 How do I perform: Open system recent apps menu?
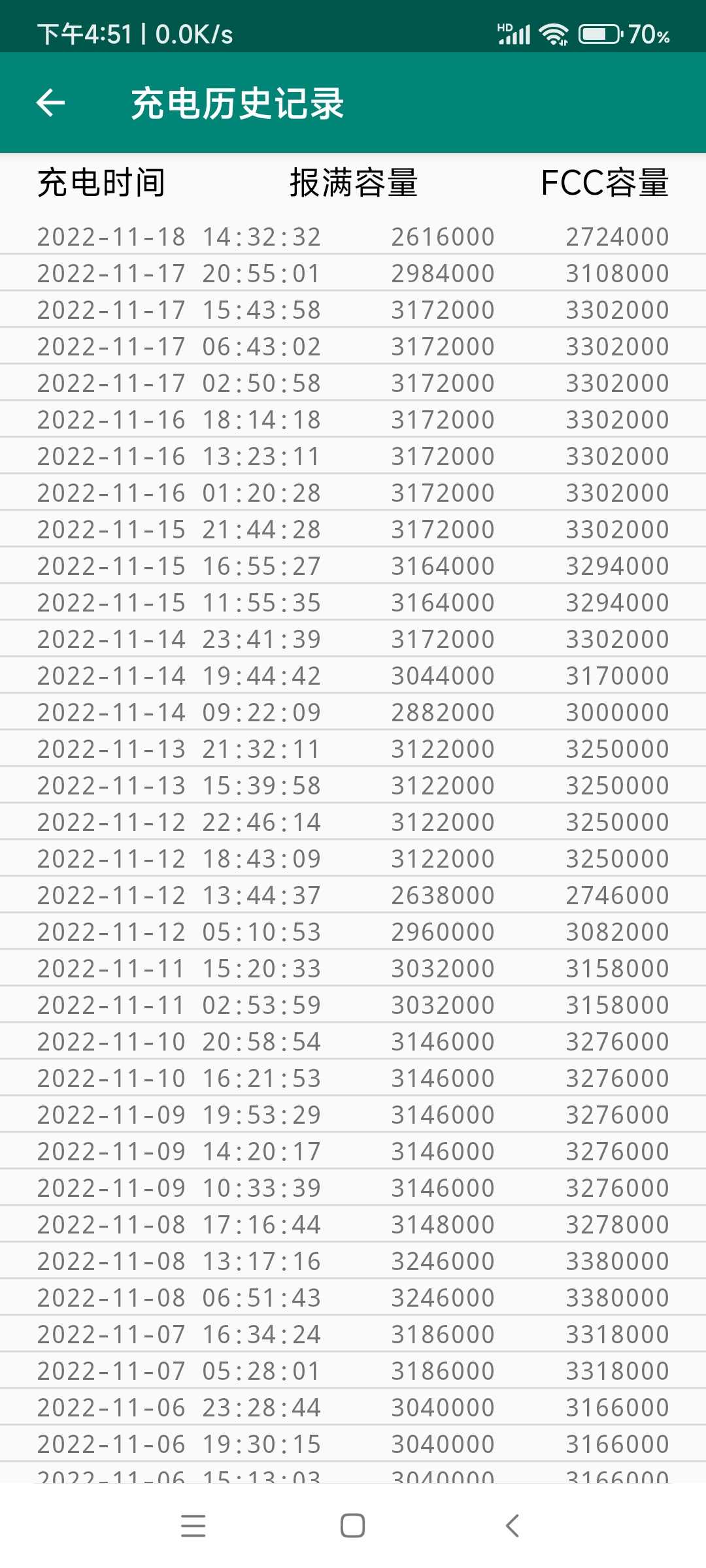click(x=193, y=1526)
